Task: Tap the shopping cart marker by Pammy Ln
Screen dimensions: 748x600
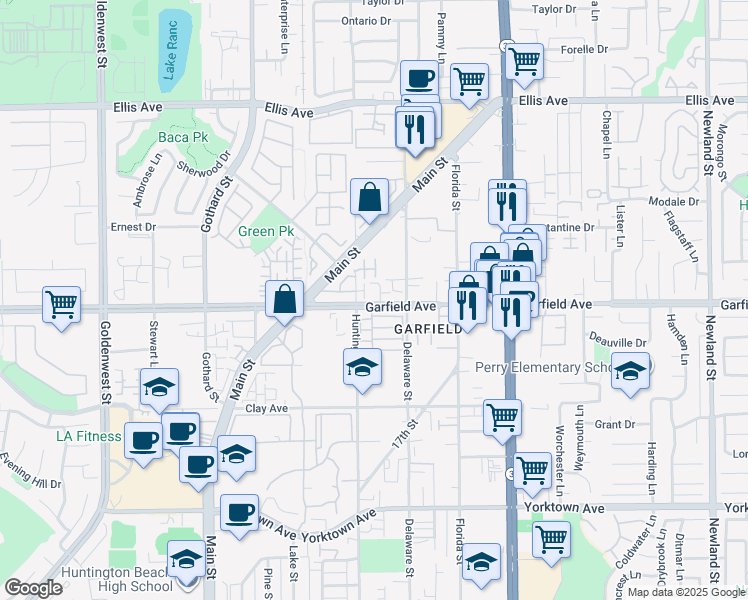Action: pyautogui.click(x=469, y=81)
